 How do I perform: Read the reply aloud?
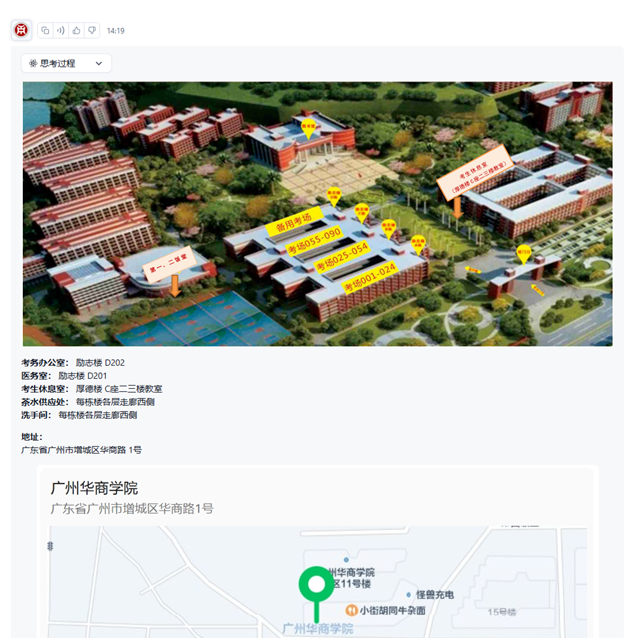click(61, 31)
